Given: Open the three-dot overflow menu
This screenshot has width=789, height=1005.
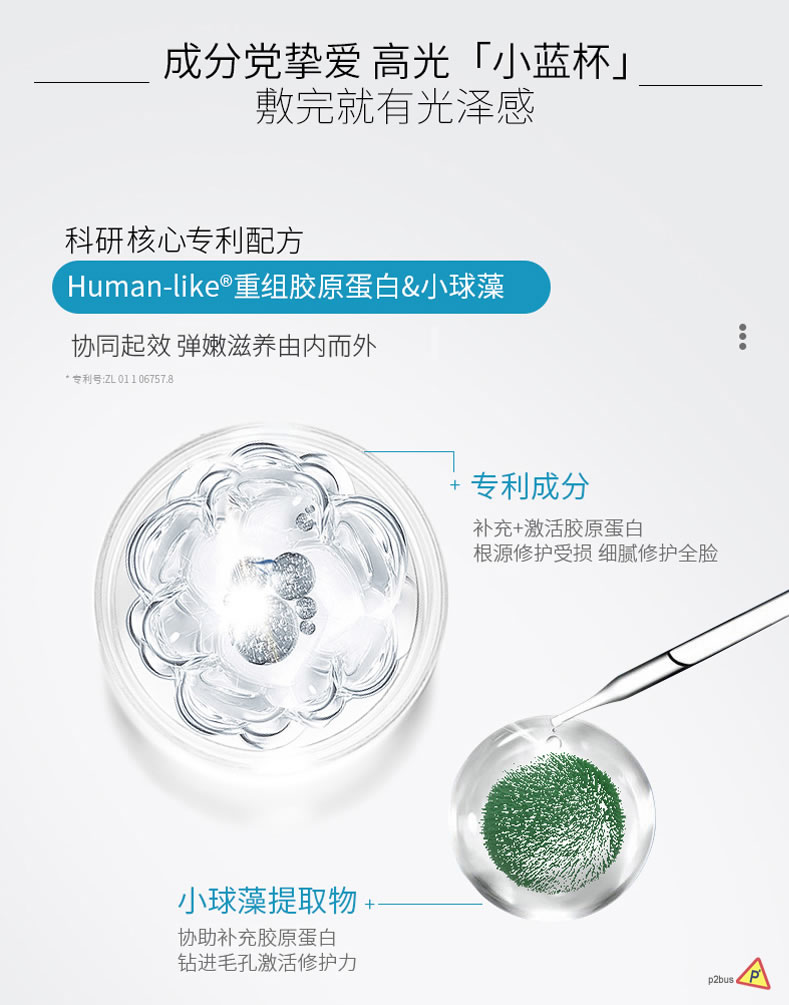Looking at the screenshot, I should (742, 337).
